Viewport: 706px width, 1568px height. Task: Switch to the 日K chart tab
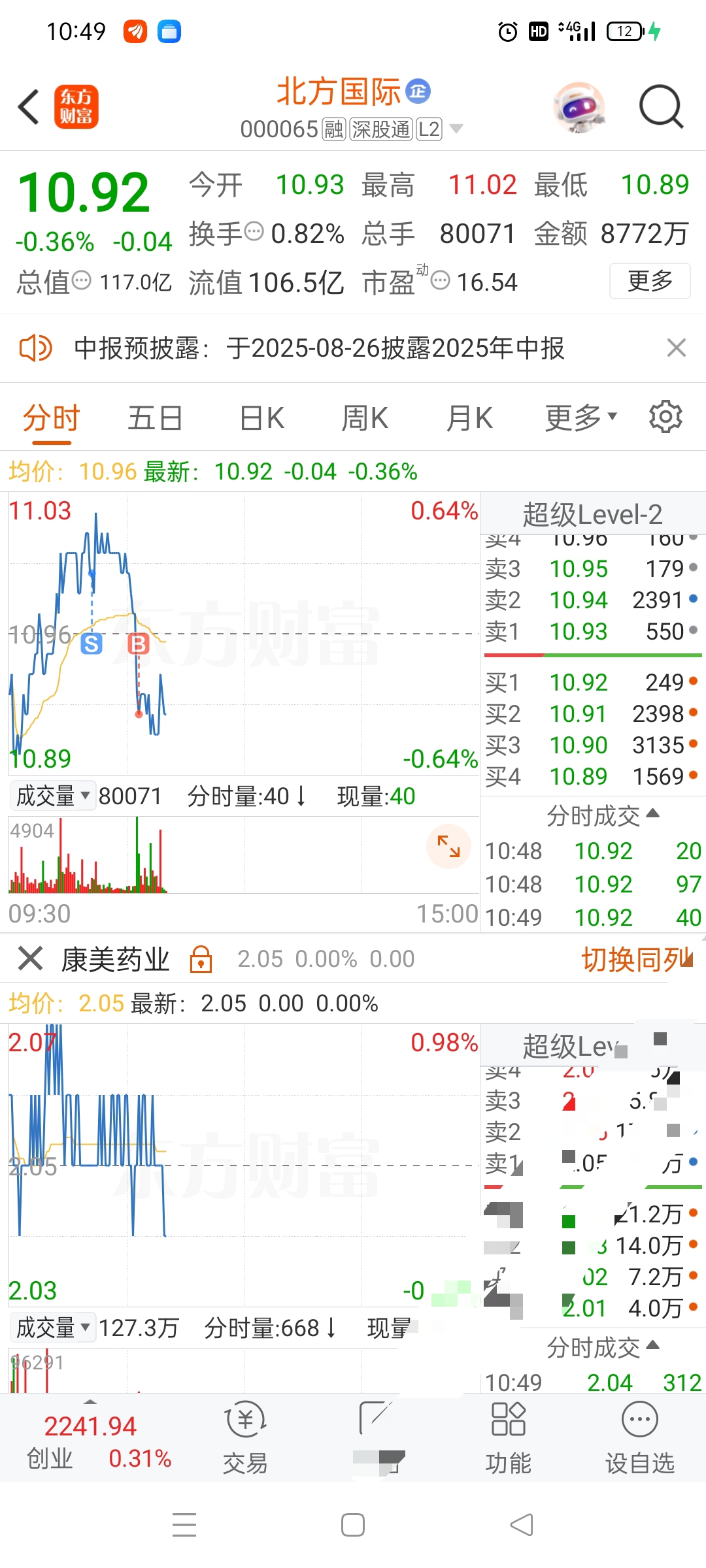[x=261, y=418]
